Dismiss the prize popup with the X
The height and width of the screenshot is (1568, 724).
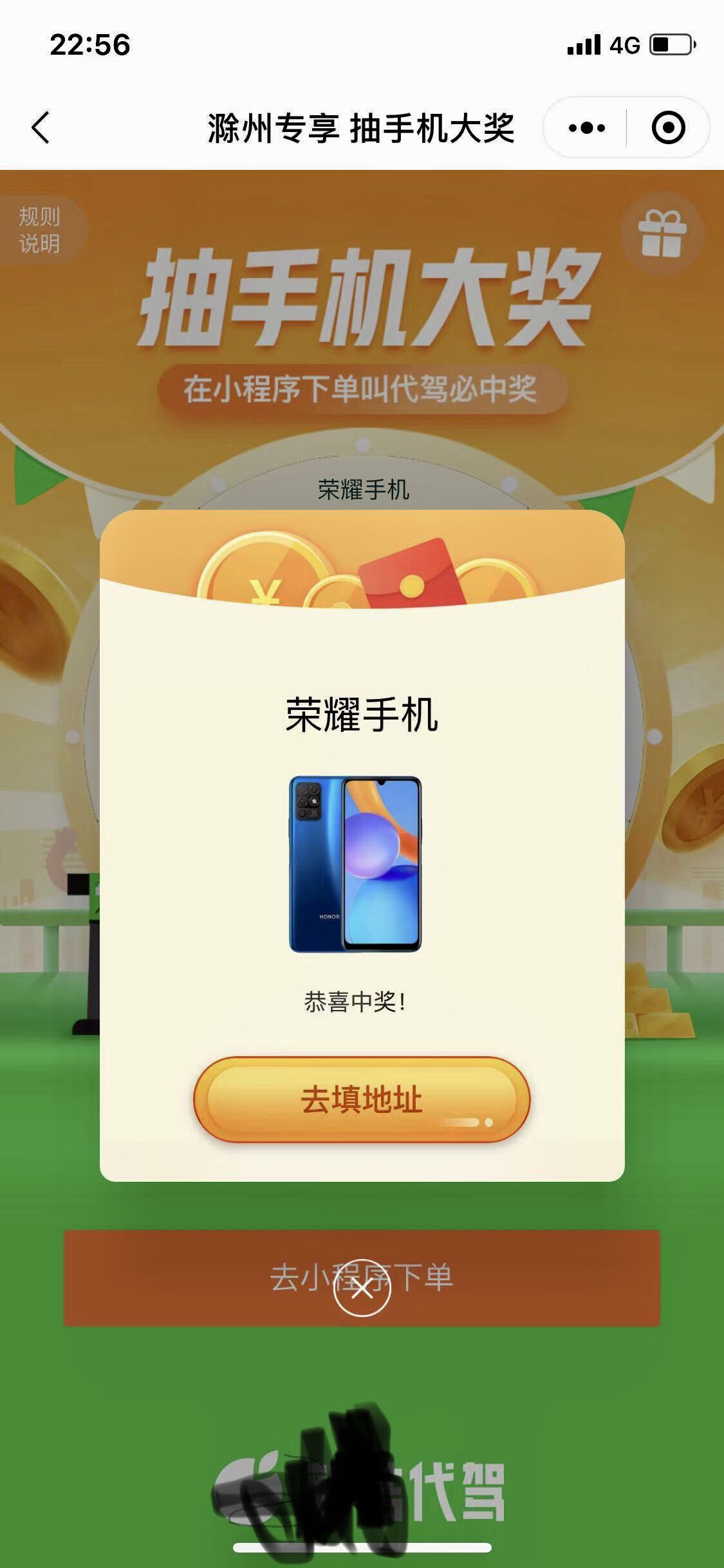tap(362, 1287)
